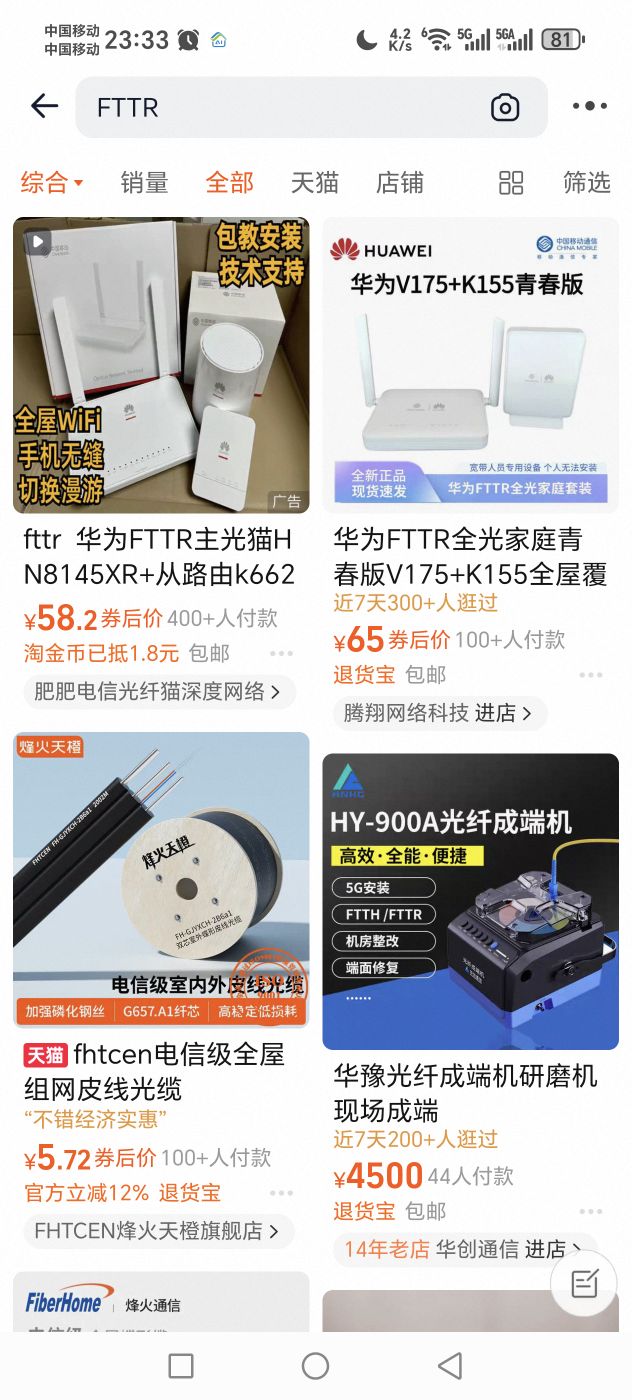Image resolution: width=632 pixels, height=1400 pixels.
Task: Open the 华为FTTR主光猫 HN8145XR product card
Action: [161, 365]
